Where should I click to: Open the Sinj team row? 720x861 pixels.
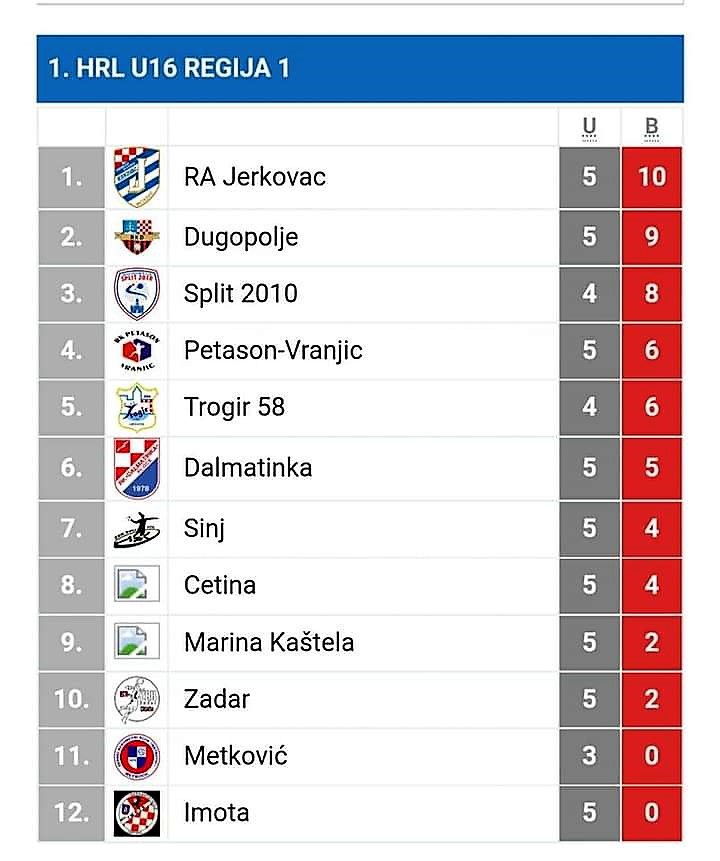coord(204,527)
